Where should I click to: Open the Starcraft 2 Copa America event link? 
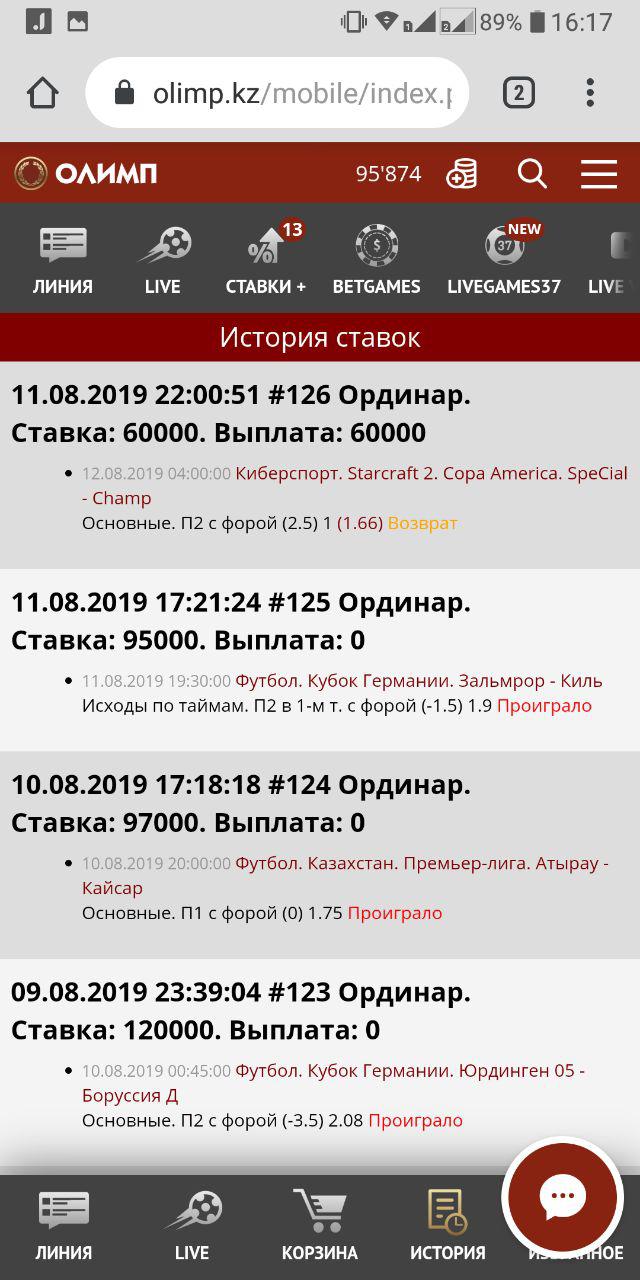click(x=355, y=485)
